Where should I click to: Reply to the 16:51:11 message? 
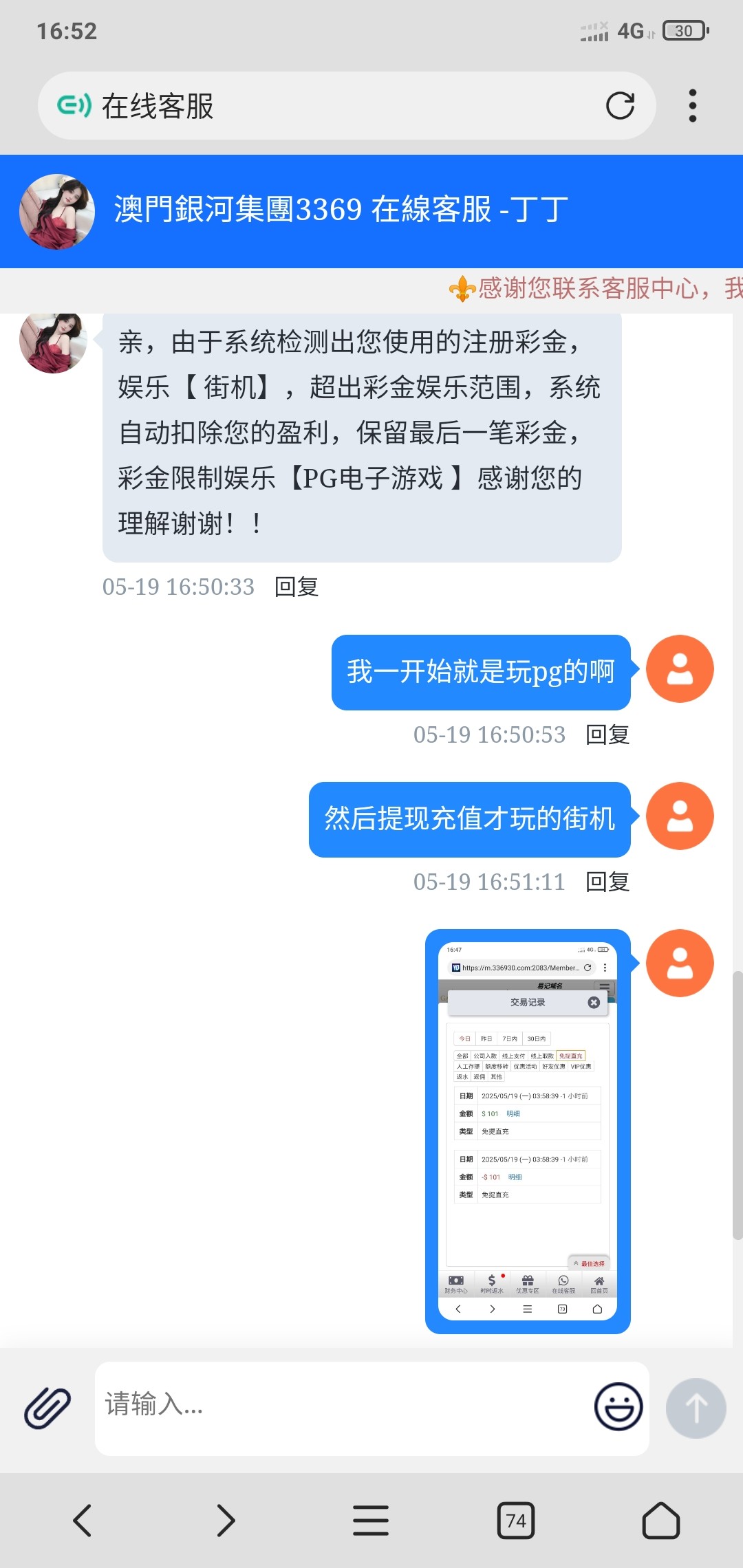[x=607, y=882]
